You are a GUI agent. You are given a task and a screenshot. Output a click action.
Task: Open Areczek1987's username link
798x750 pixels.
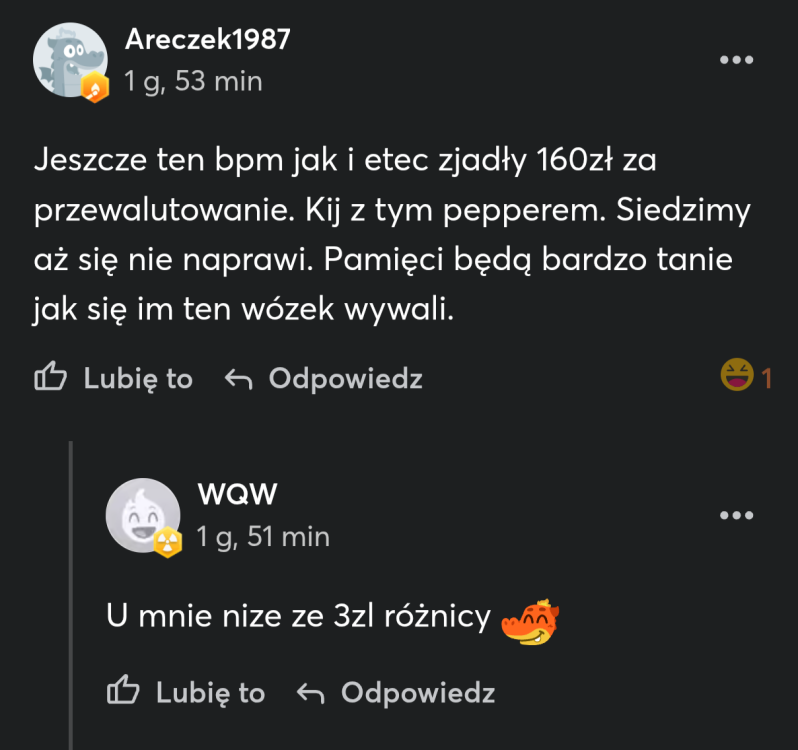pyautogui.click(x=207, y=39)
